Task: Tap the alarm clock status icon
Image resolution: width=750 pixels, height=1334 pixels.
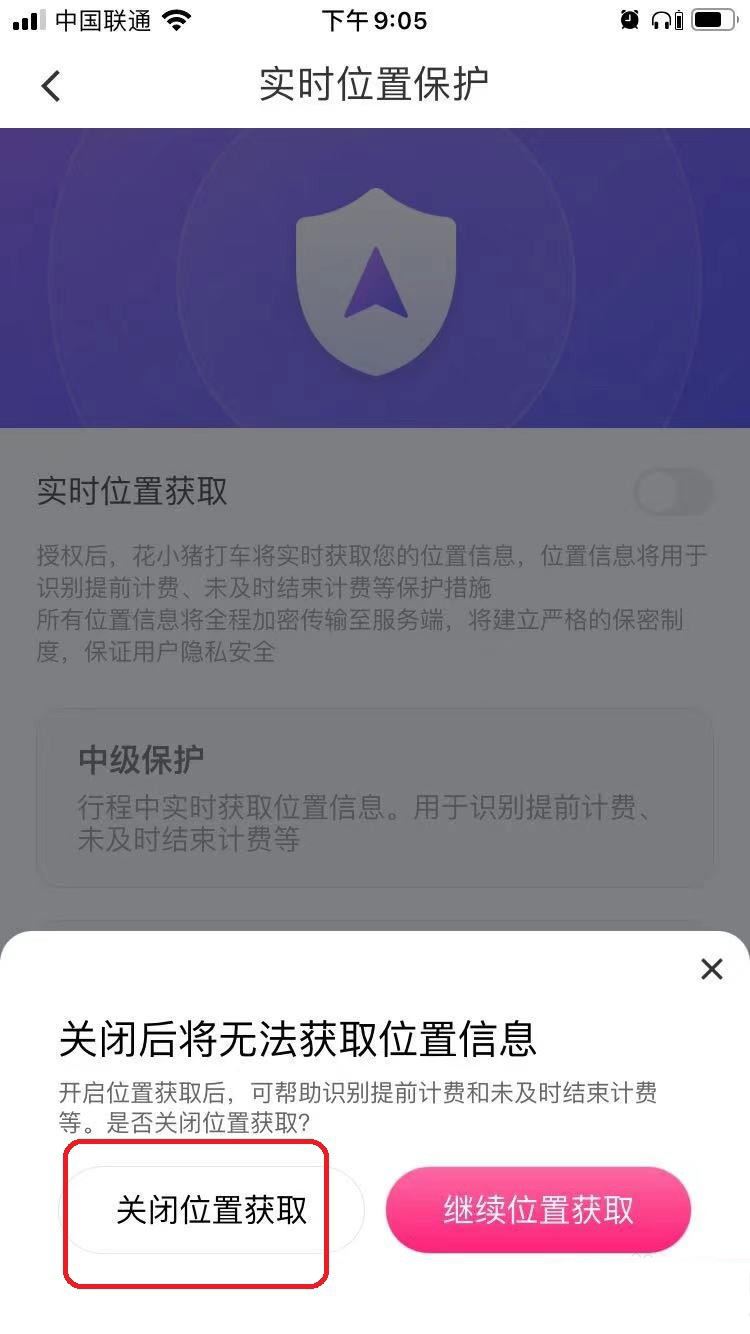Action: [x=629, y=17]
